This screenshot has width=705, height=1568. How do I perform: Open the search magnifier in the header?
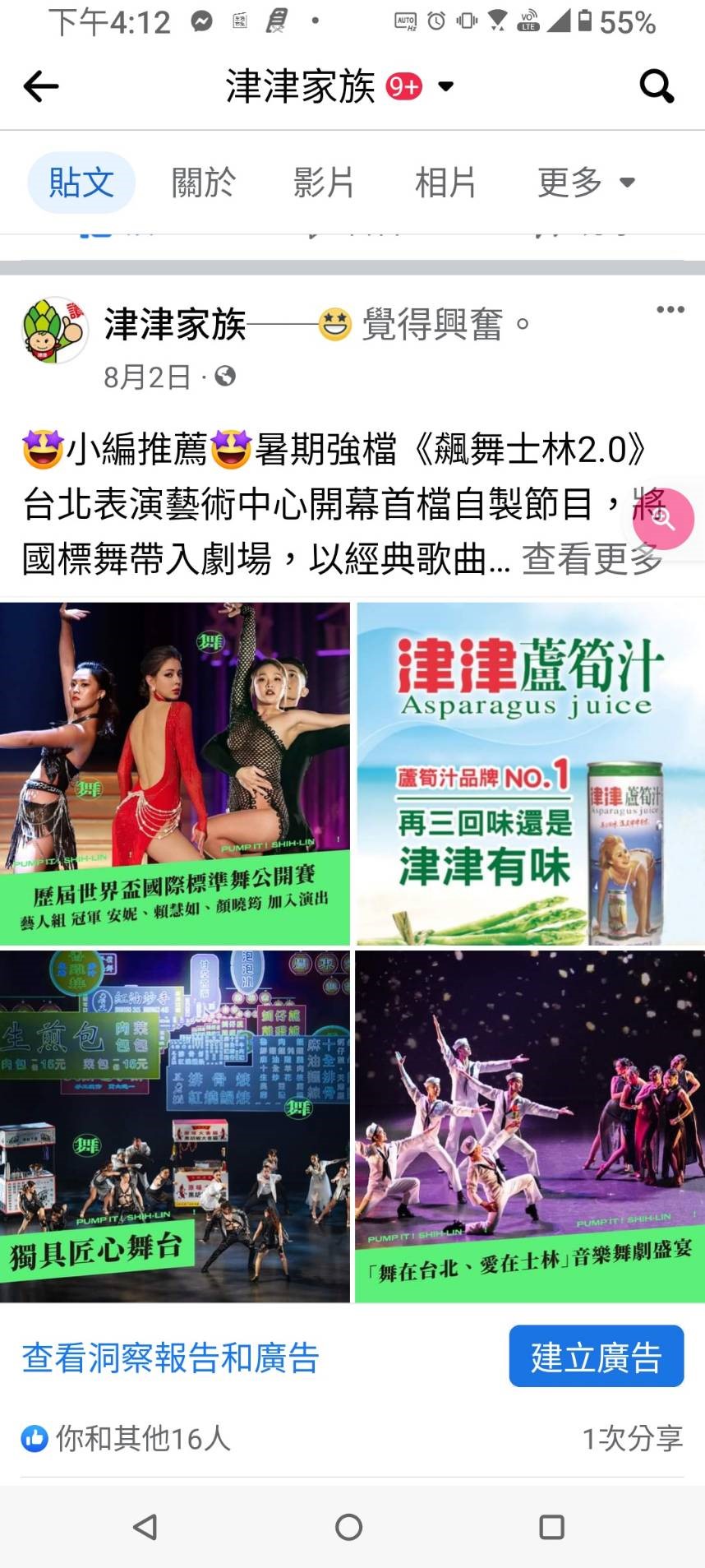pyautogui.click(x=657, y=86)
